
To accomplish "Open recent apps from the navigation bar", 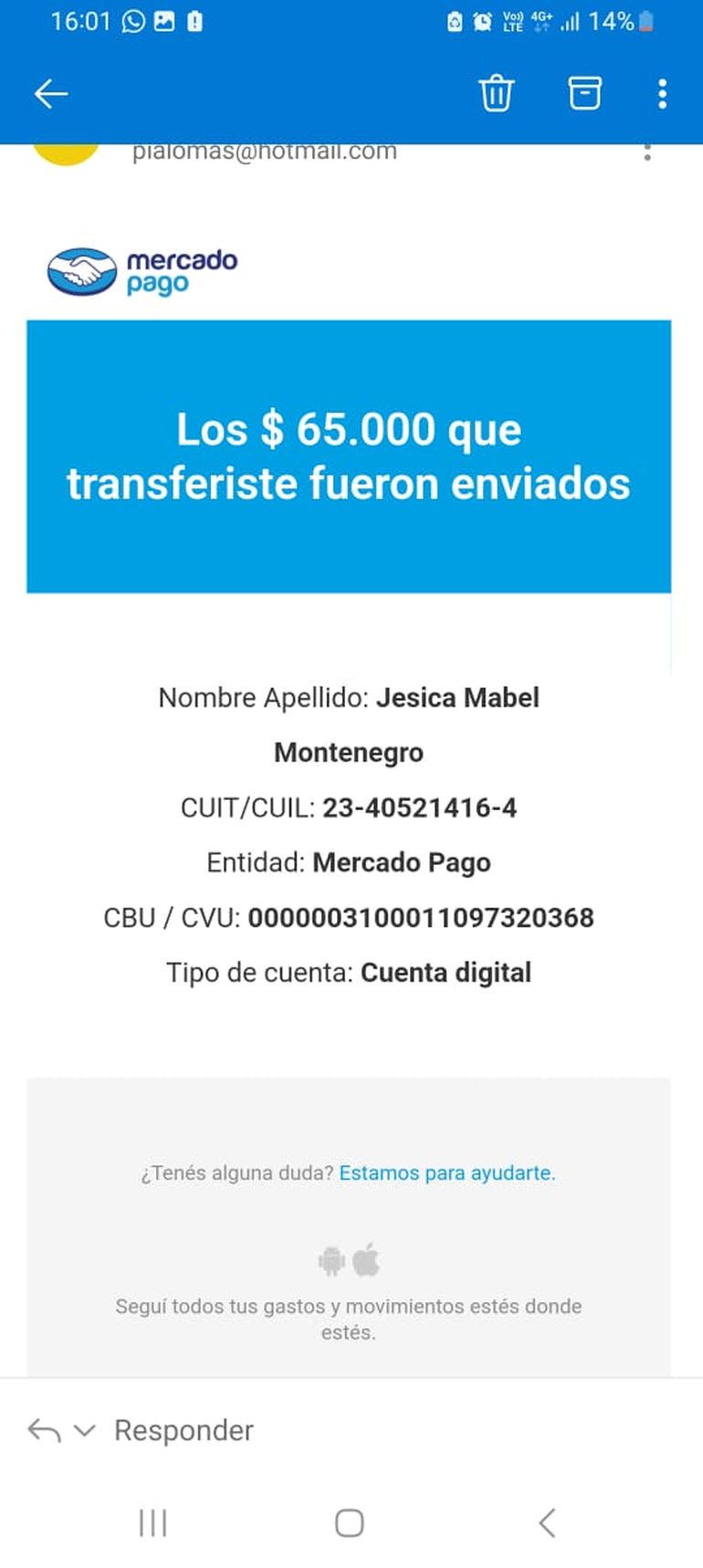I will point(152,1522).
